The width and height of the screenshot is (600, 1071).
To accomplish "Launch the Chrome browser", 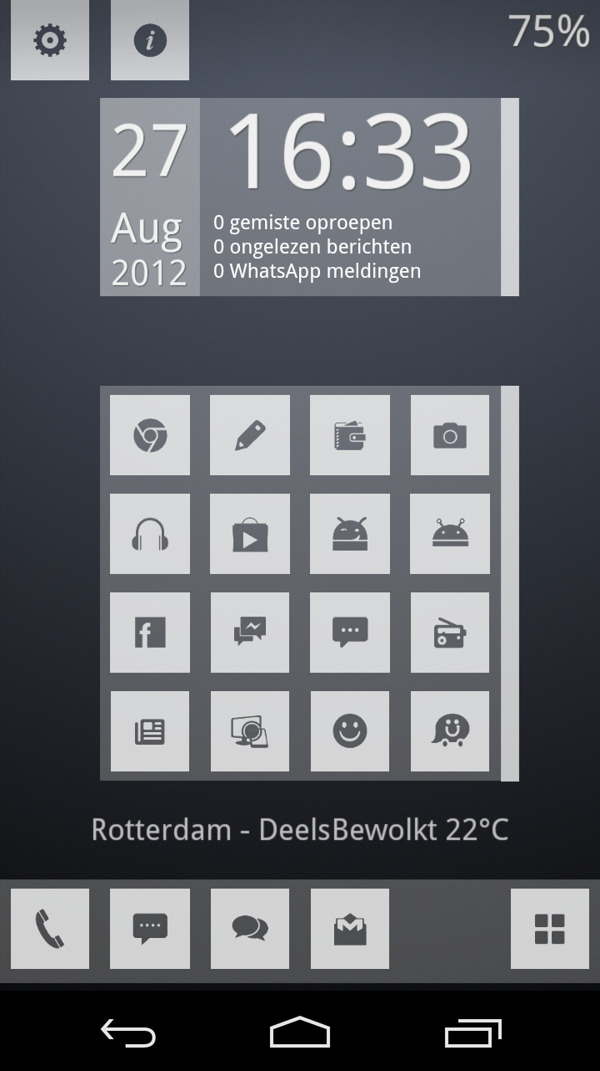I will (x=150, y=435).
